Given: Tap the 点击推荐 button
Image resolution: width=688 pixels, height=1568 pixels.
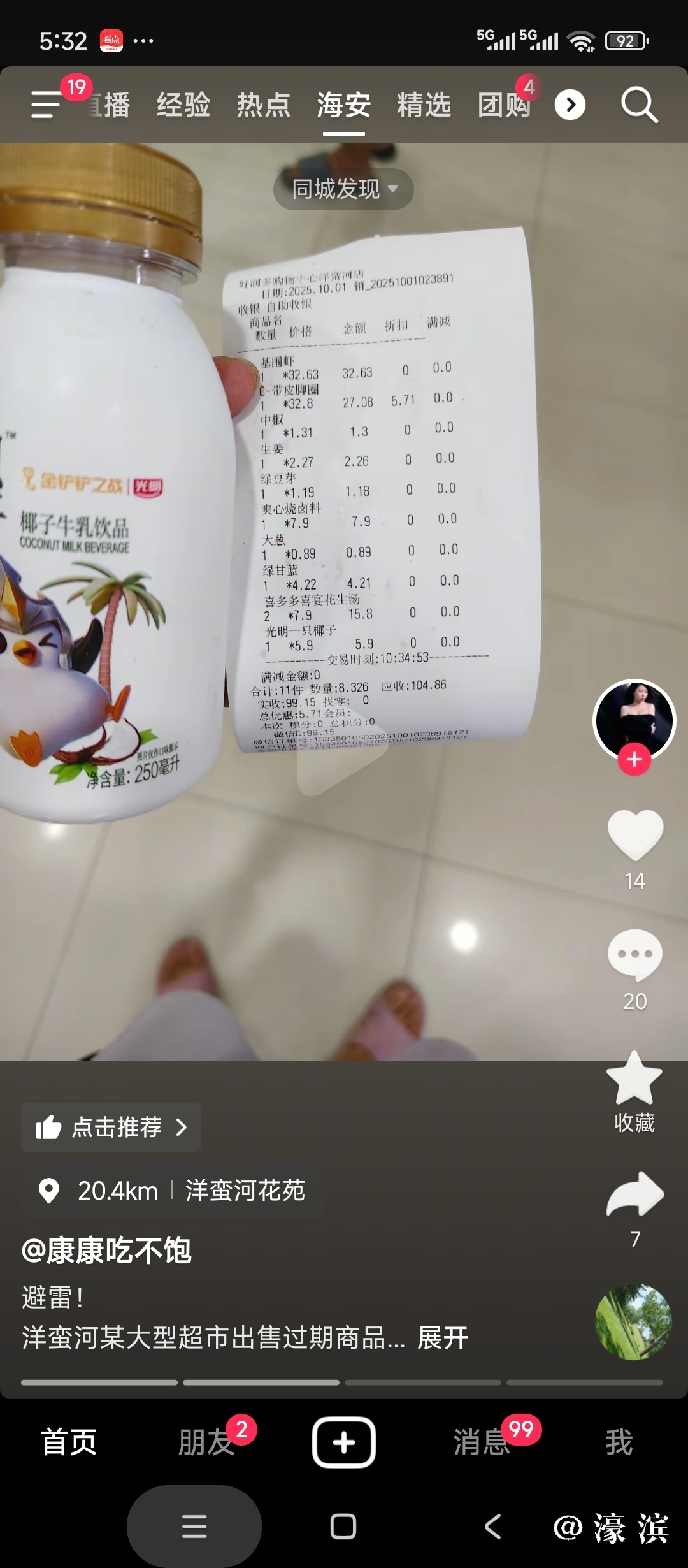Looking at the screenshot, I should click(x=111, y=1127).
